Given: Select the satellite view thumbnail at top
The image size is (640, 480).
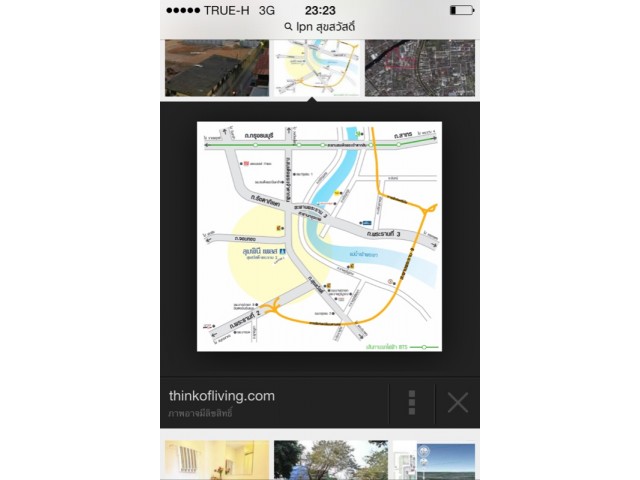Looking at the screenshot, I should point(420,68).
